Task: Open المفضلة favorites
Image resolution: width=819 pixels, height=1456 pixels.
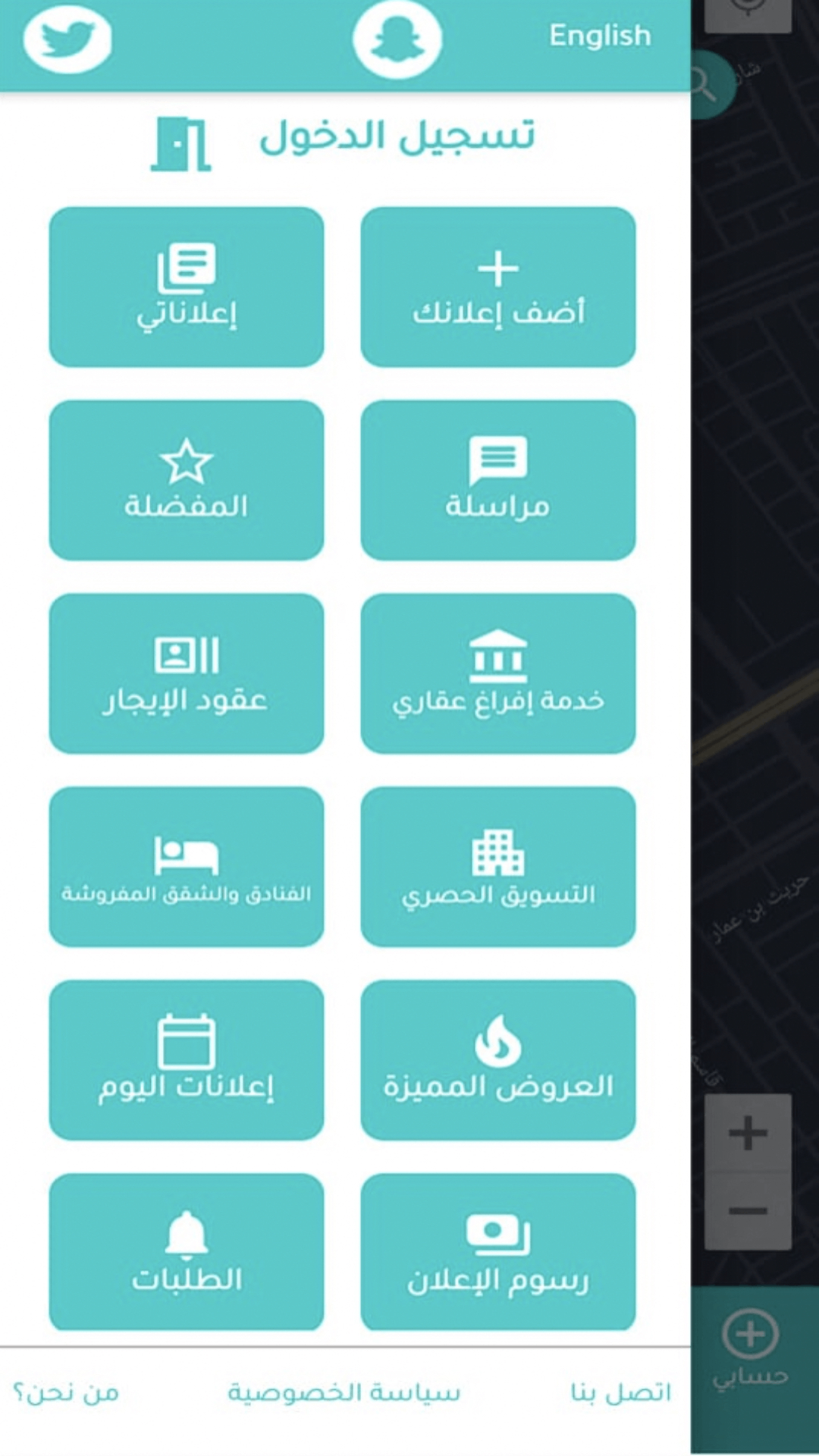Action: [x=187, y=481]
